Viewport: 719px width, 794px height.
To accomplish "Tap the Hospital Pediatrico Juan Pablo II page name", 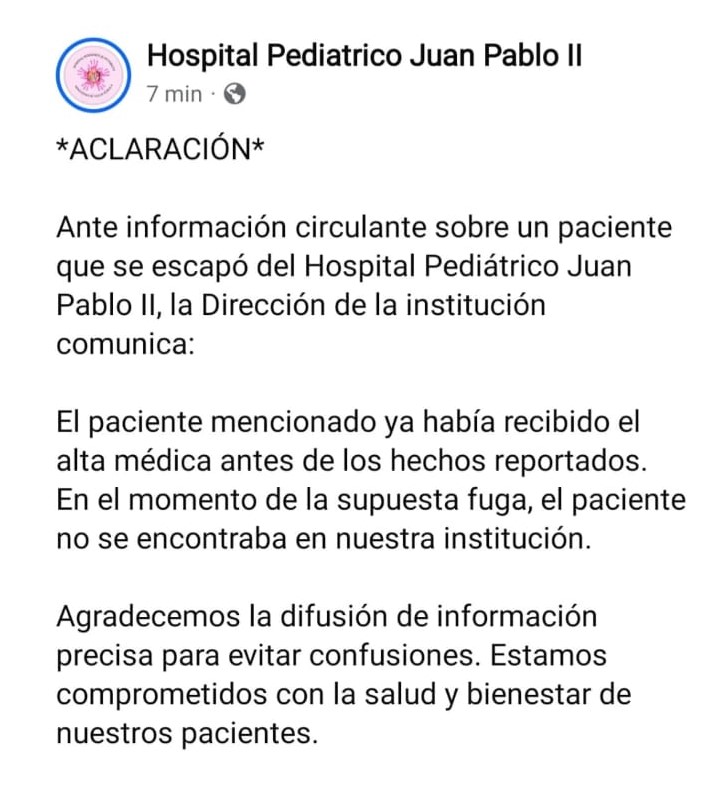I will [364, 55].
